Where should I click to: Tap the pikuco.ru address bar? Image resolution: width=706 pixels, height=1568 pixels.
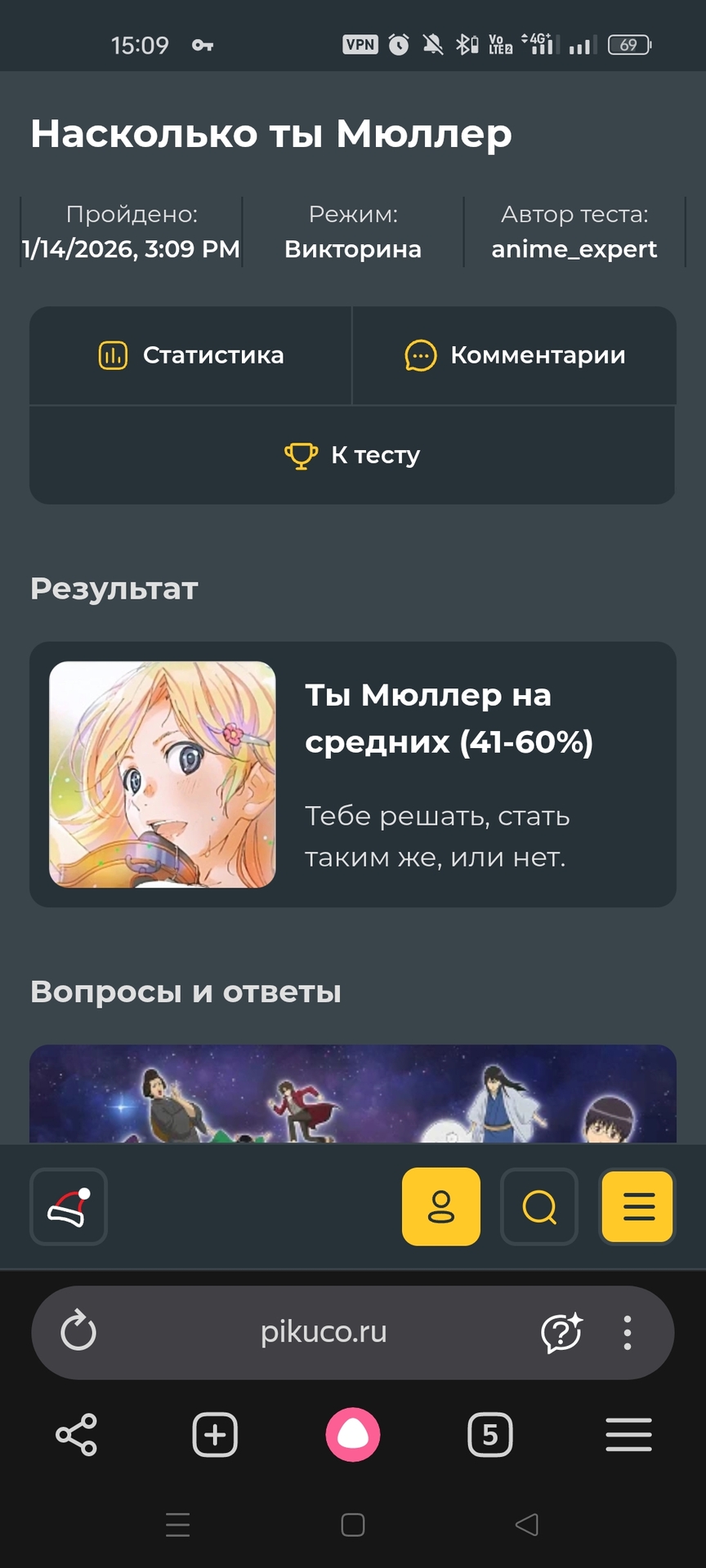[324, 1332]
